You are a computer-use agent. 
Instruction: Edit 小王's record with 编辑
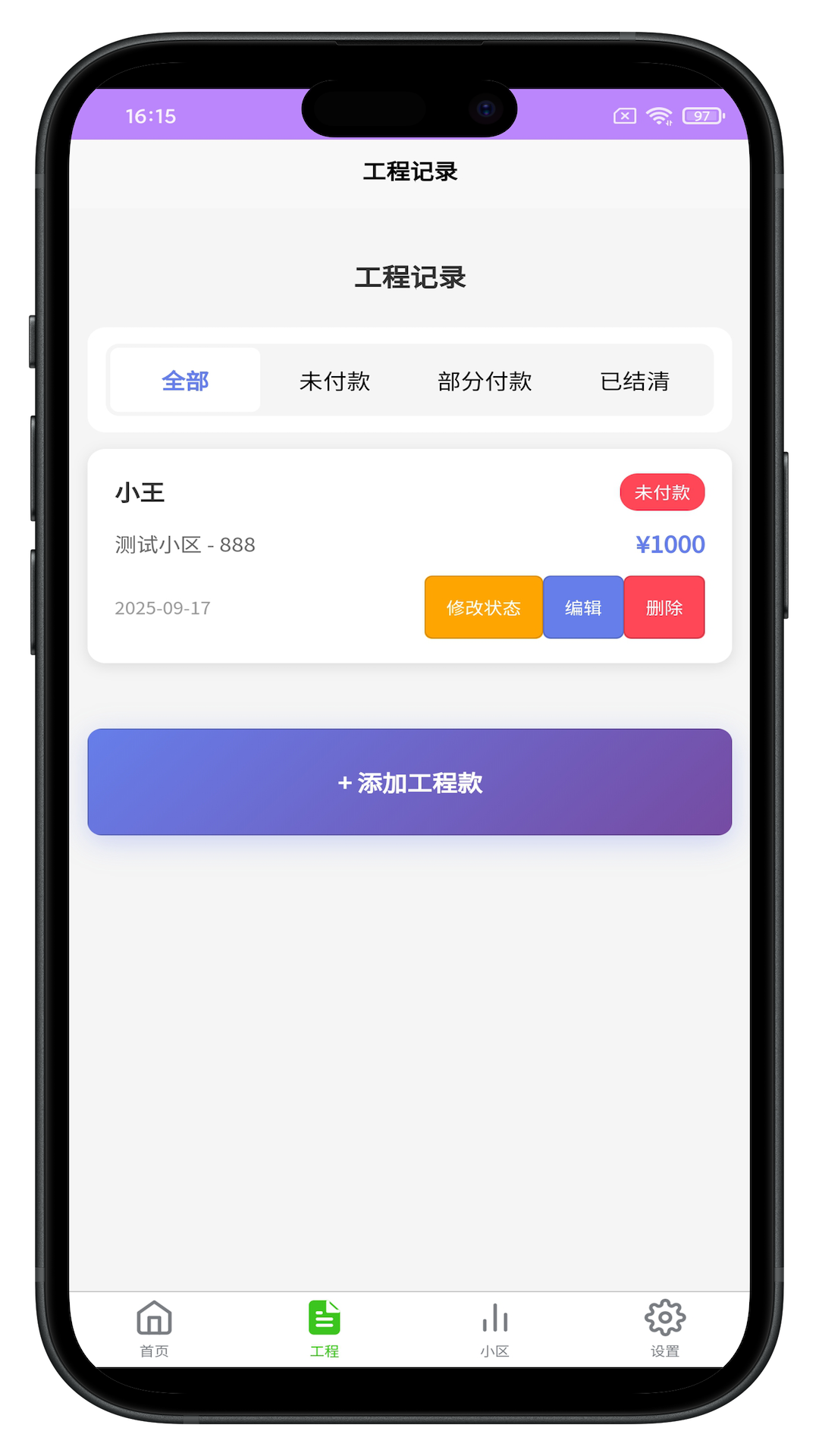tap(583, 607)
